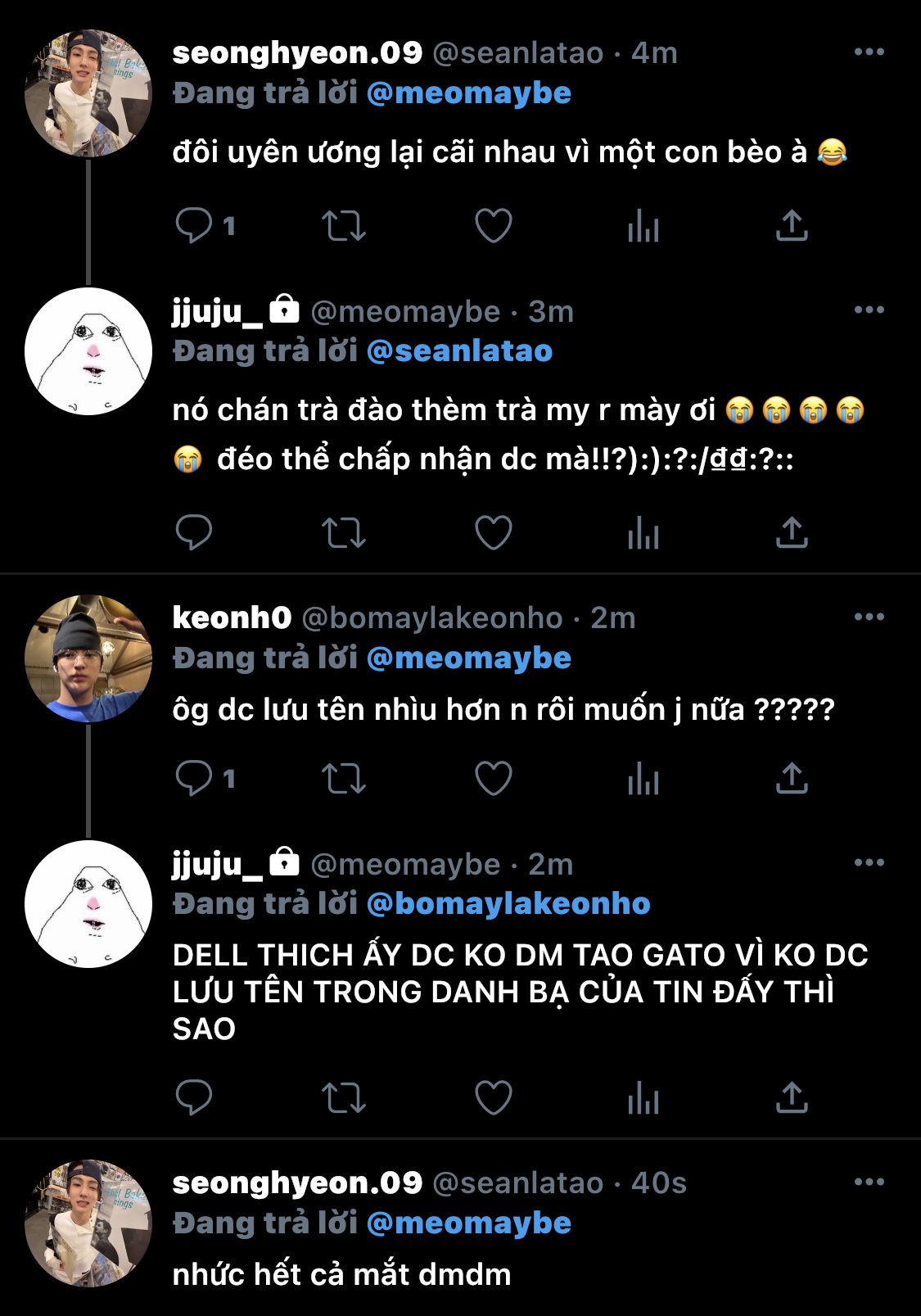The height and width of the screenshot is (1316, 921).
Task: View analytics of jjuju_'s "trà đào" reply
Action: click(x=643, y=532)
